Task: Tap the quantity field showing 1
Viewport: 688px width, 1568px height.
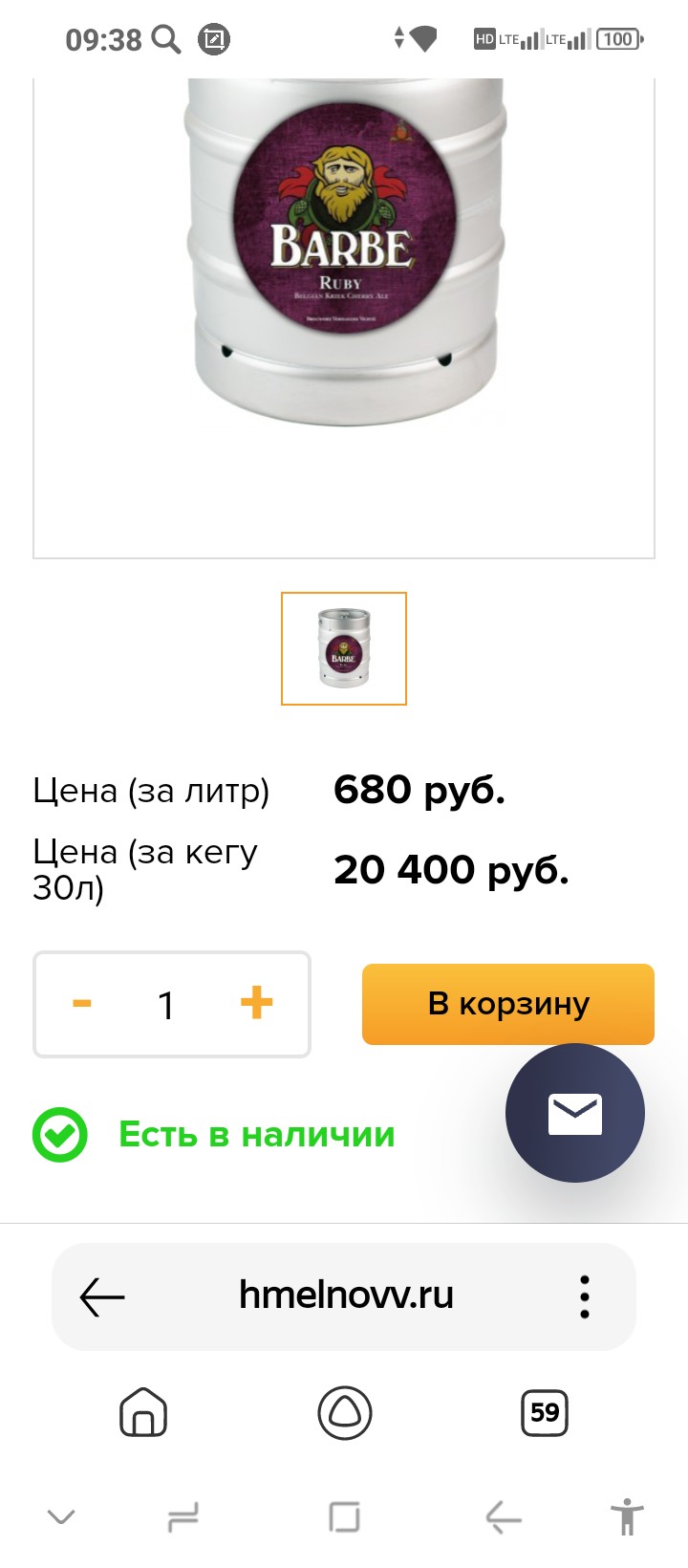Action: [166, 1005]
